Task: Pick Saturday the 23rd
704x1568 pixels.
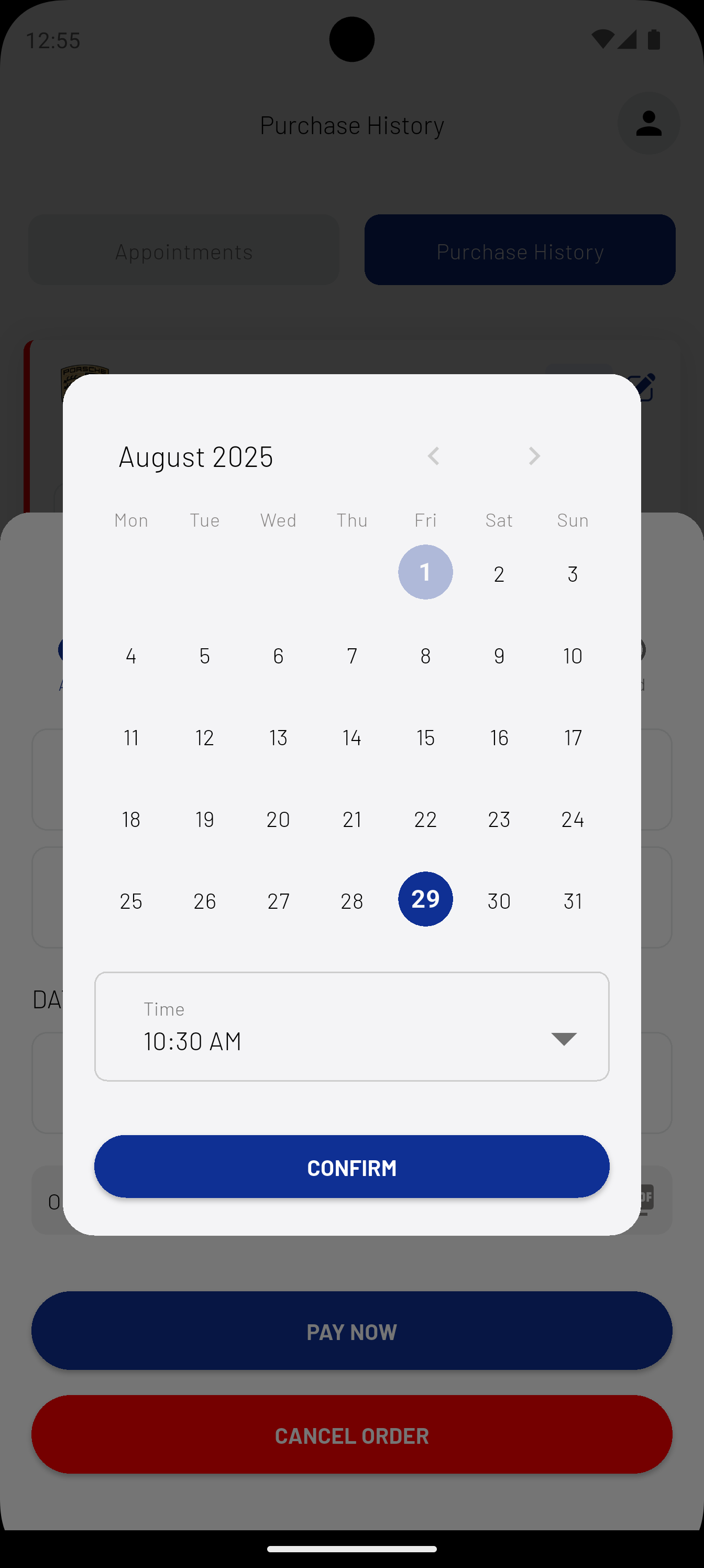Action: pos(499,819)
